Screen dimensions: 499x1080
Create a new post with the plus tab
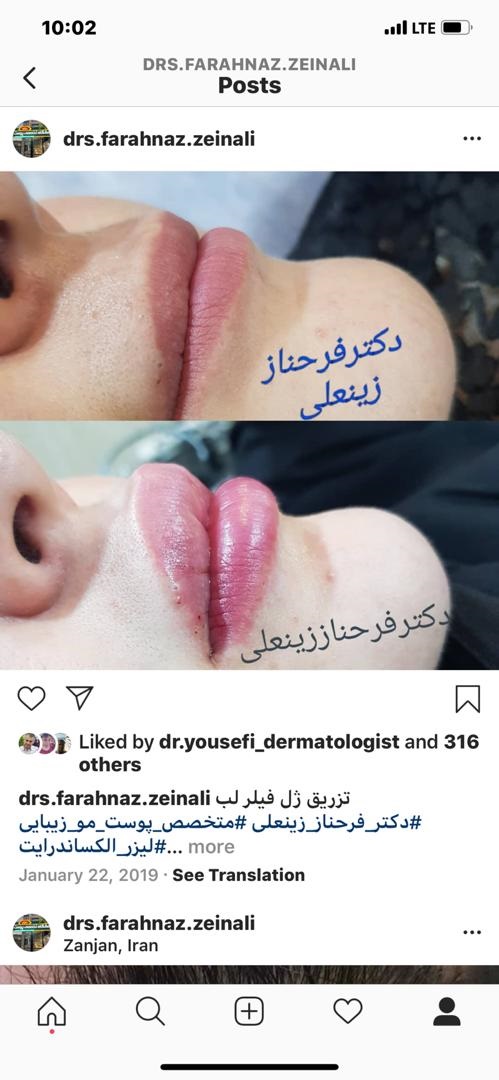(x=249, y=1012)
